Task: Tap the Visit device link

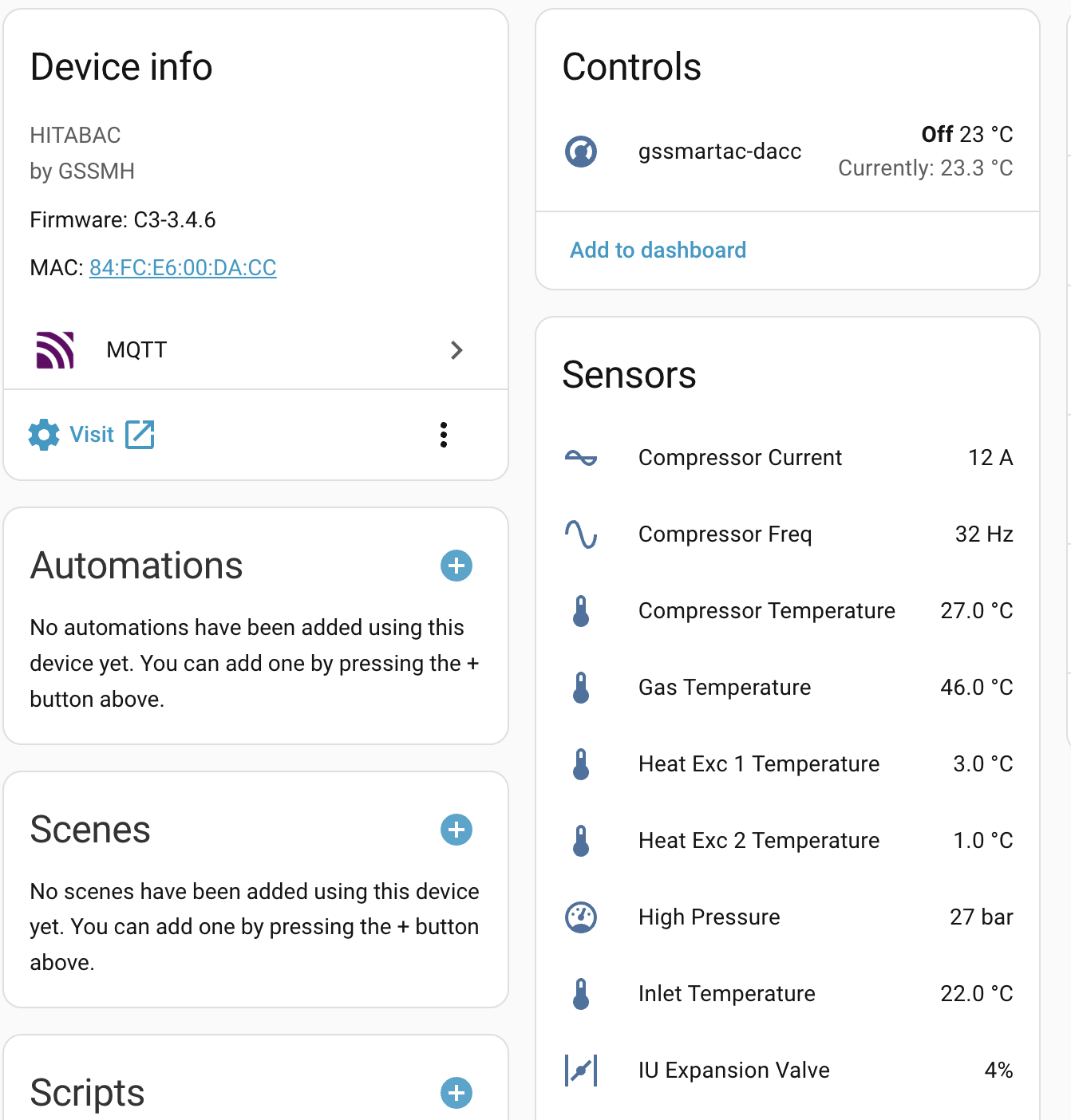Action: tap(92, 435)
